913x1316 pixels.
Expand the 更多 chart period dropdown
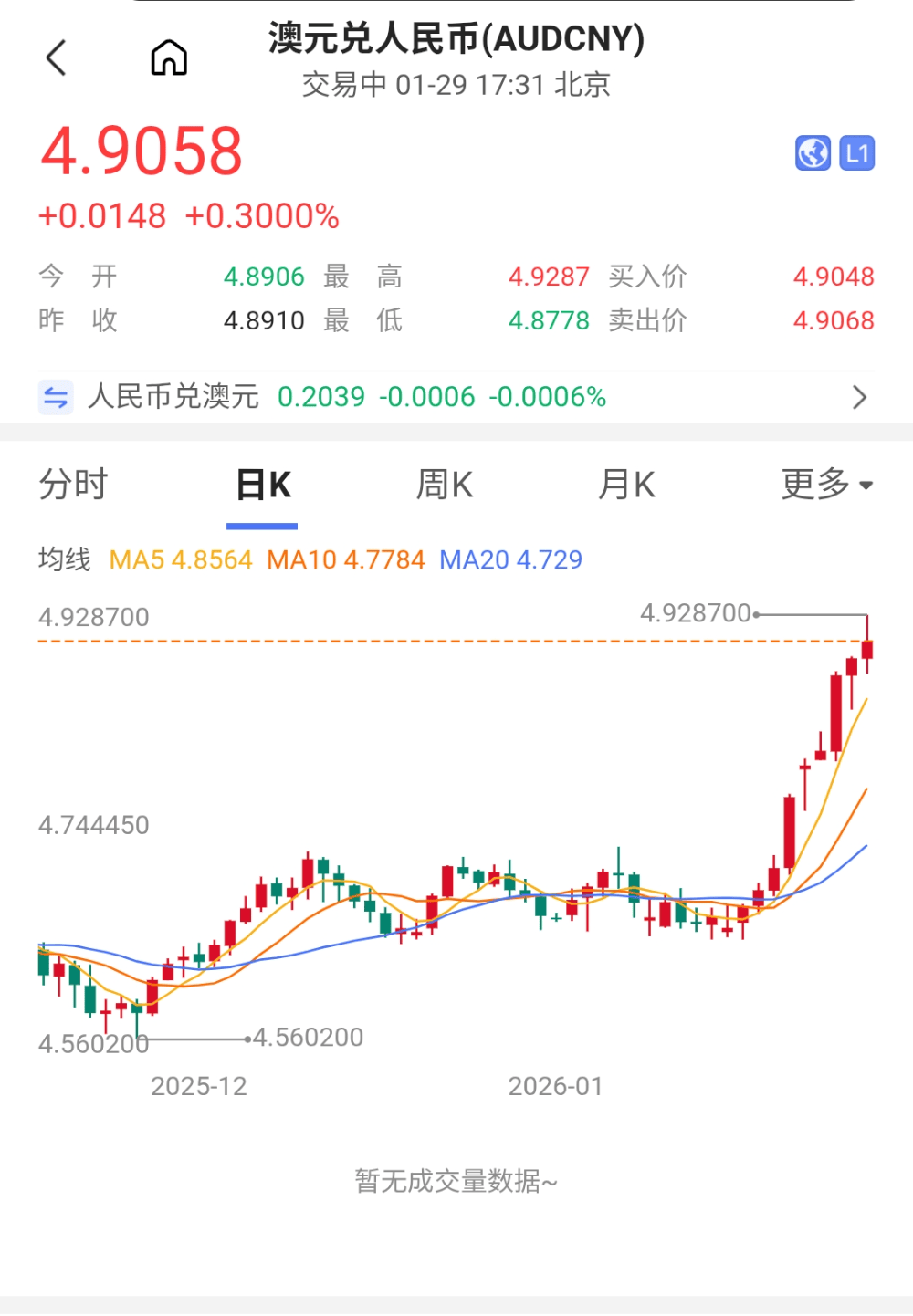click(x=826, y=485)
